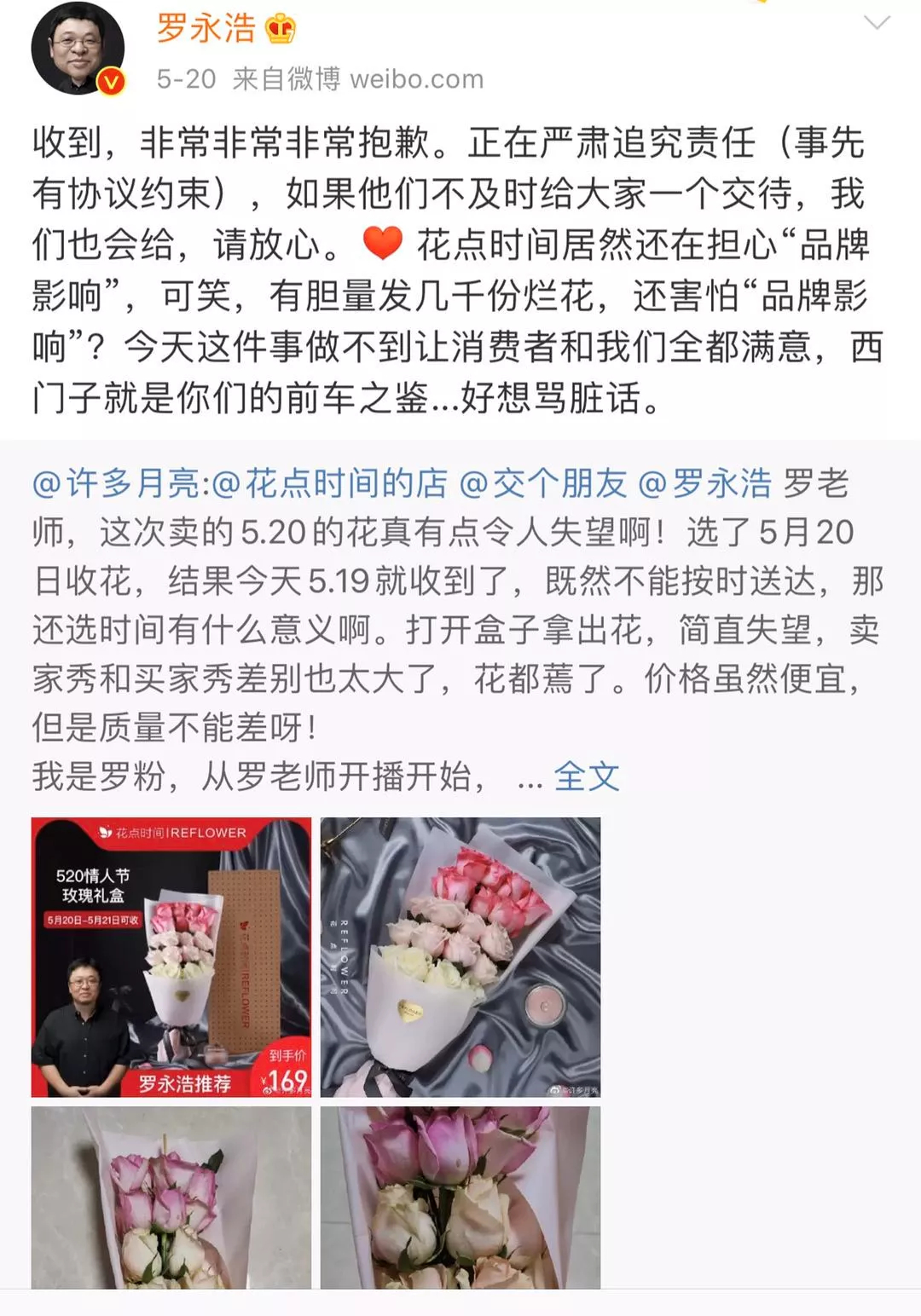Open @交个朋友 mention link
This screenshot has width=921, height=1316.
(543, 484)
